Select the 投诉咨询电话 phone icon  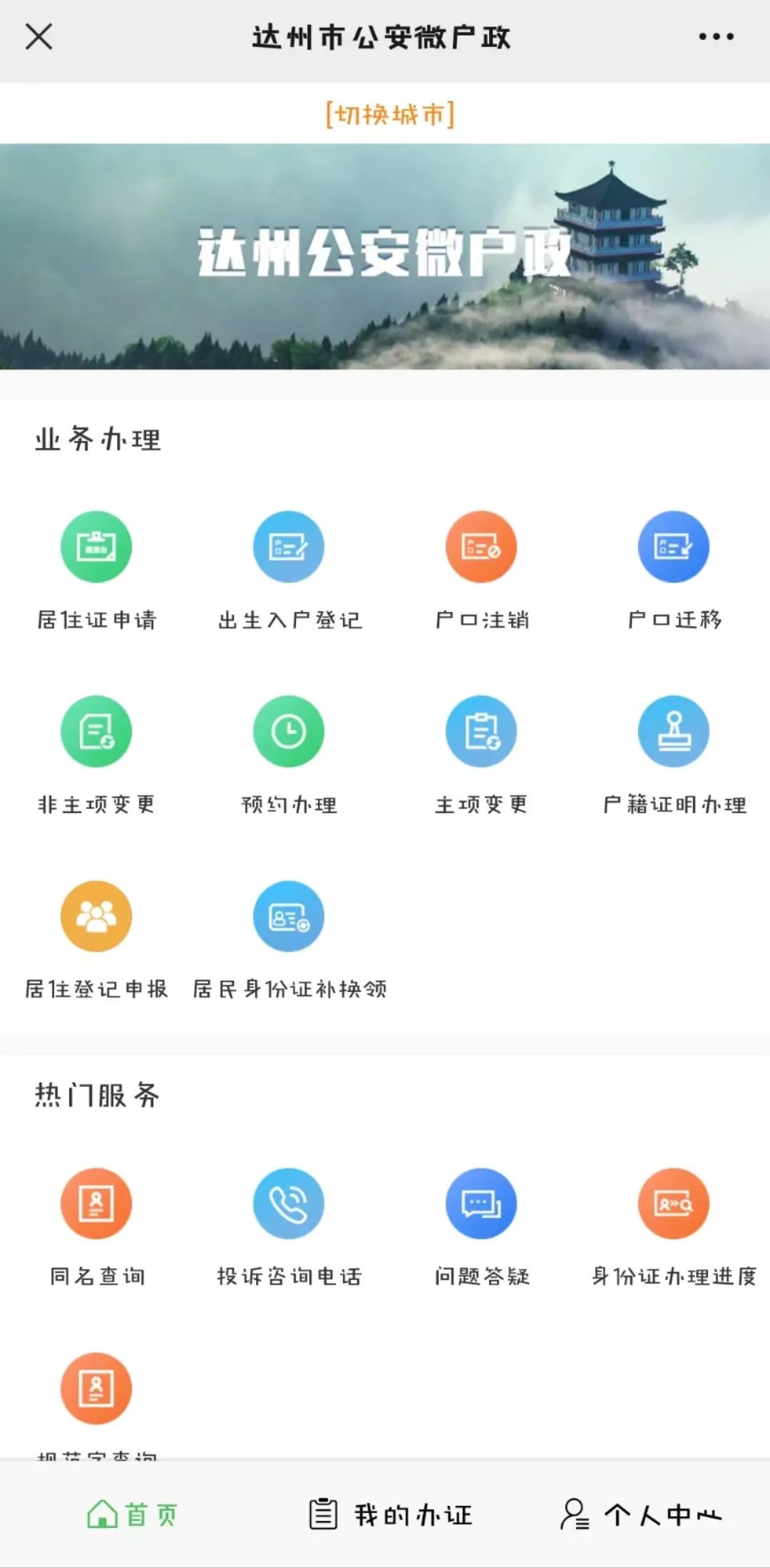[x=289, y=1203]
